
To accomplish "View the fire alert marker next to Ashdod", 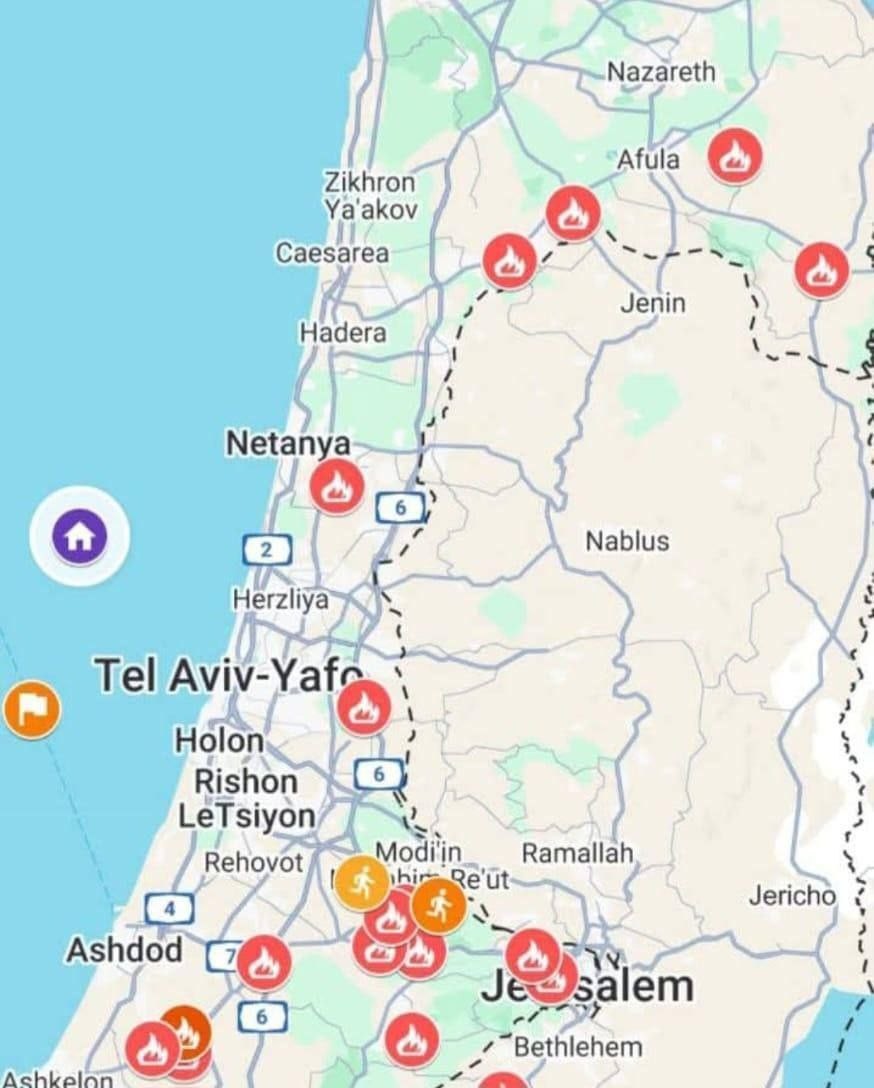I will 264,962.
